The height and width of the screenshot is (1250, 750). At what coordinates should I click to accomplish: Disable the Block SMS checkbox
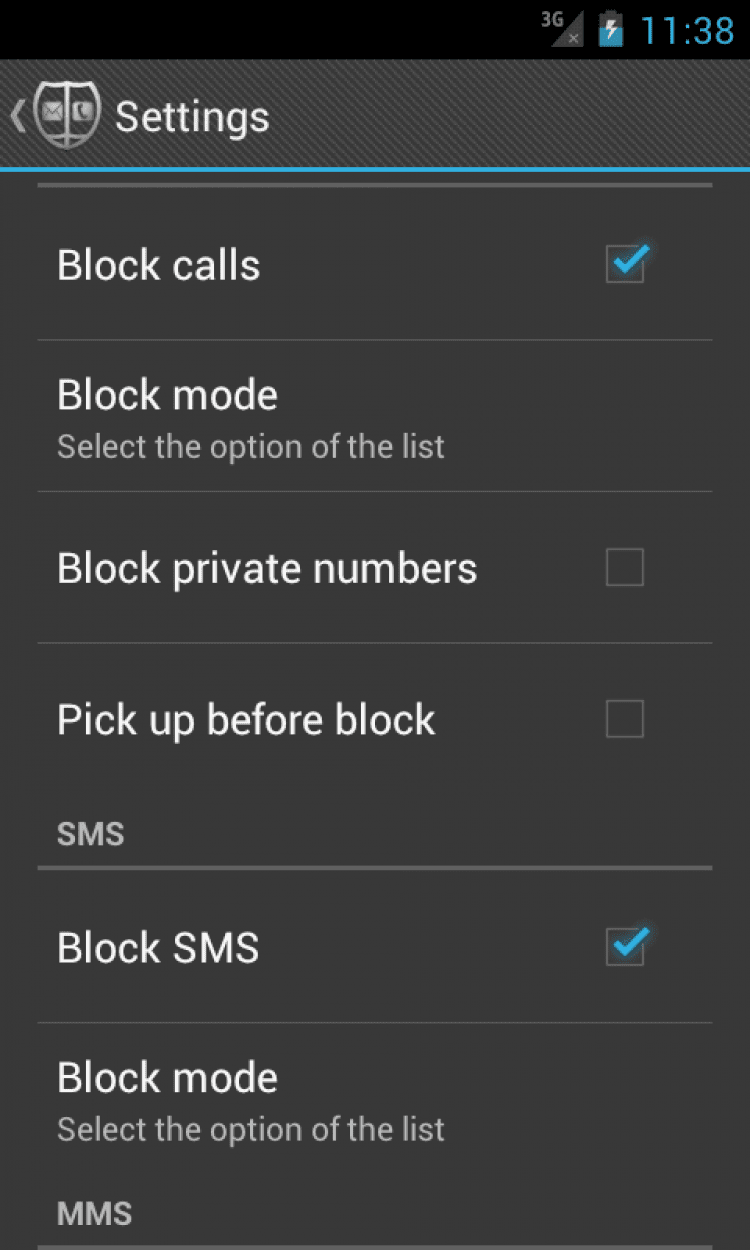[625, 947]
